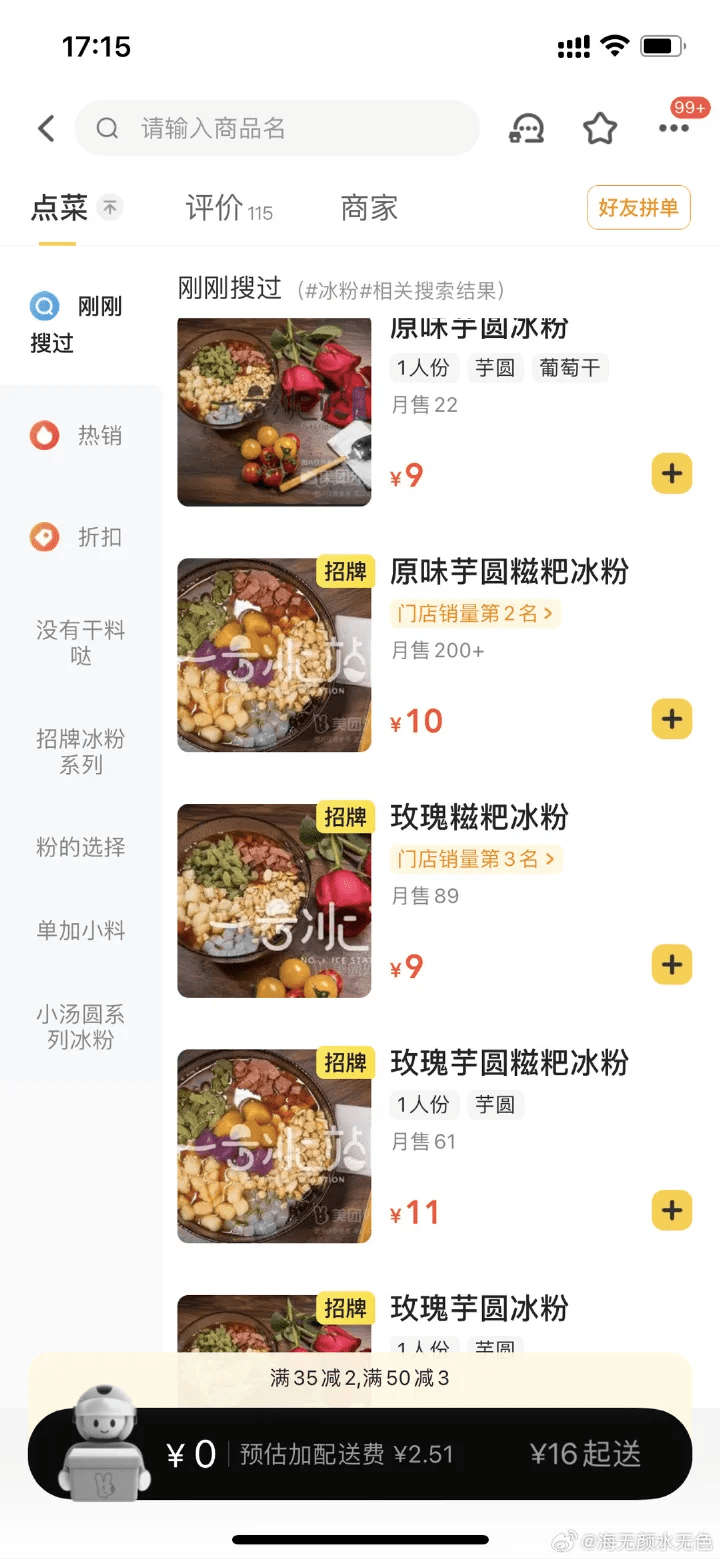Viewport: 720px width, 1559px height.
Task: Favorite this store with the star icon
Action: (x=600, y=128)
